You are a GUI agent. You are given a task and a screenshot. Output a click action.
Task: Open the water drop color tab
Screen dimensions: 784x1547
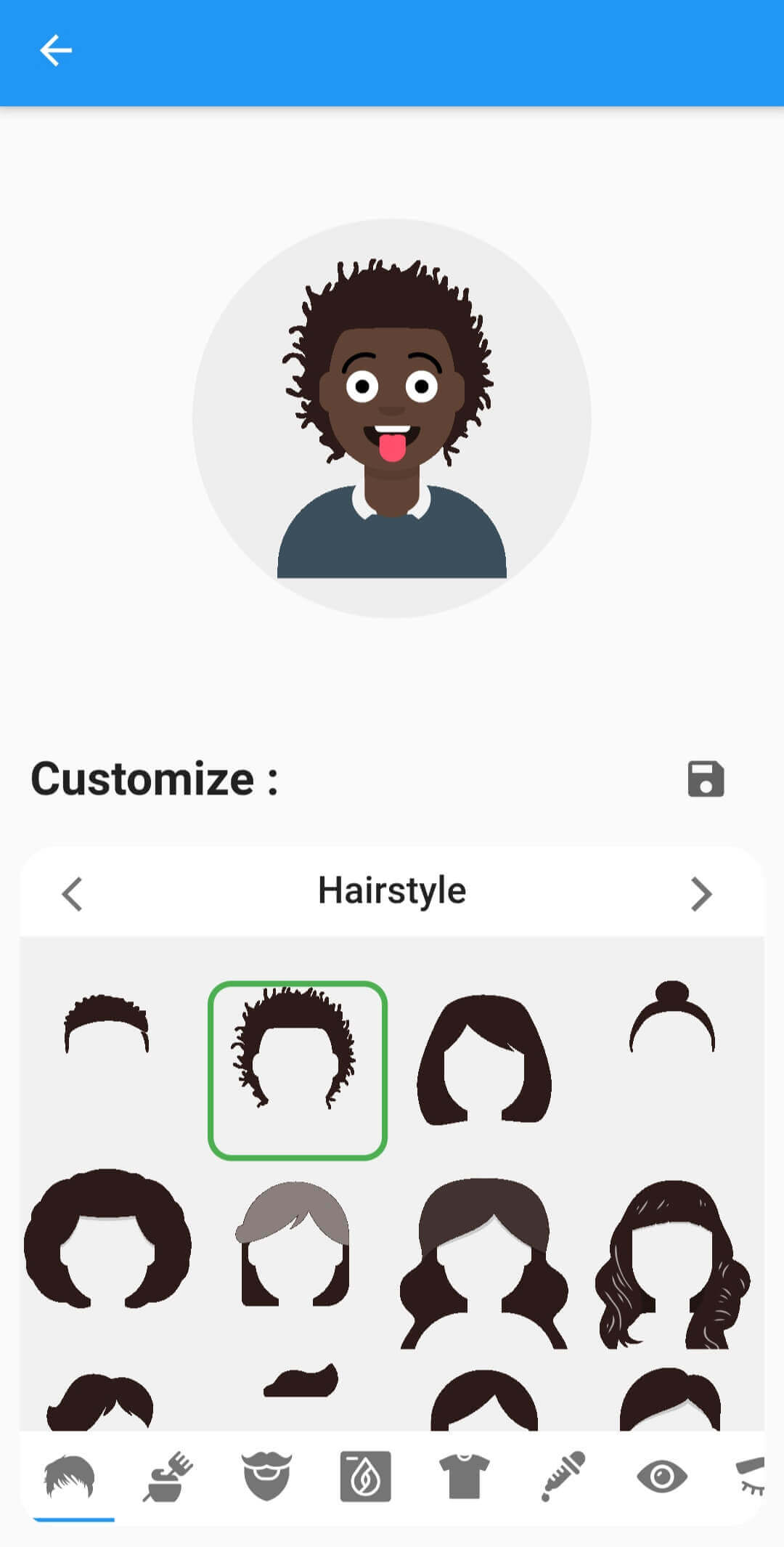365,1477
